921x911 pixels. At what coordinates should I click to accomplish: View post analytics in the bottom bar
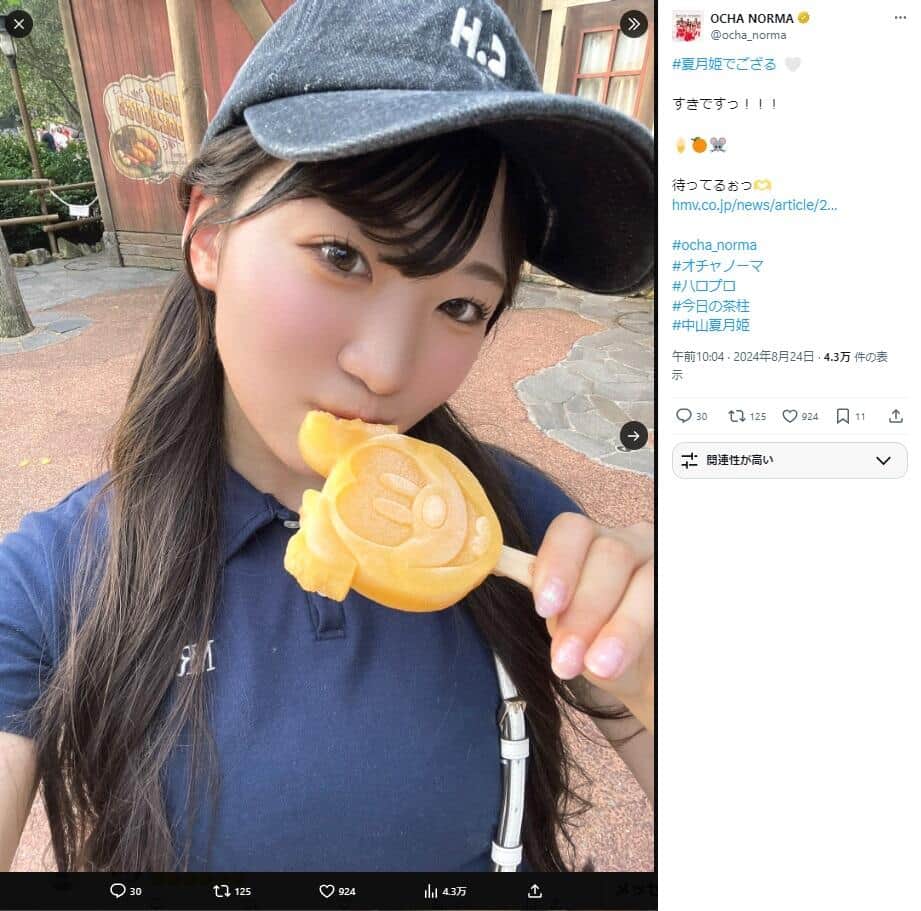[432, 891]
